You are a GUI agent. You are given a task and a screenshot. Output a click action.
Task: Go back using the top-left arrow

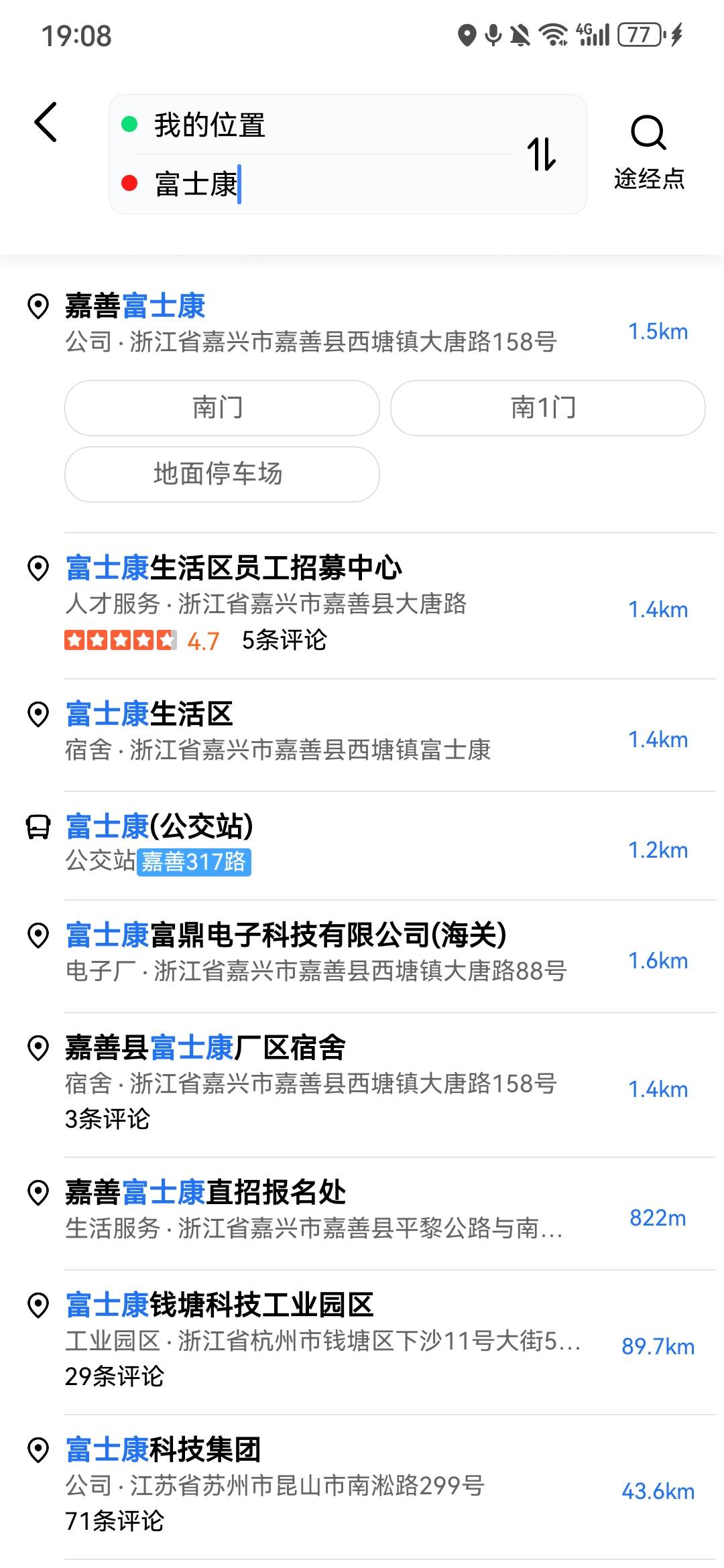(46, 122)
